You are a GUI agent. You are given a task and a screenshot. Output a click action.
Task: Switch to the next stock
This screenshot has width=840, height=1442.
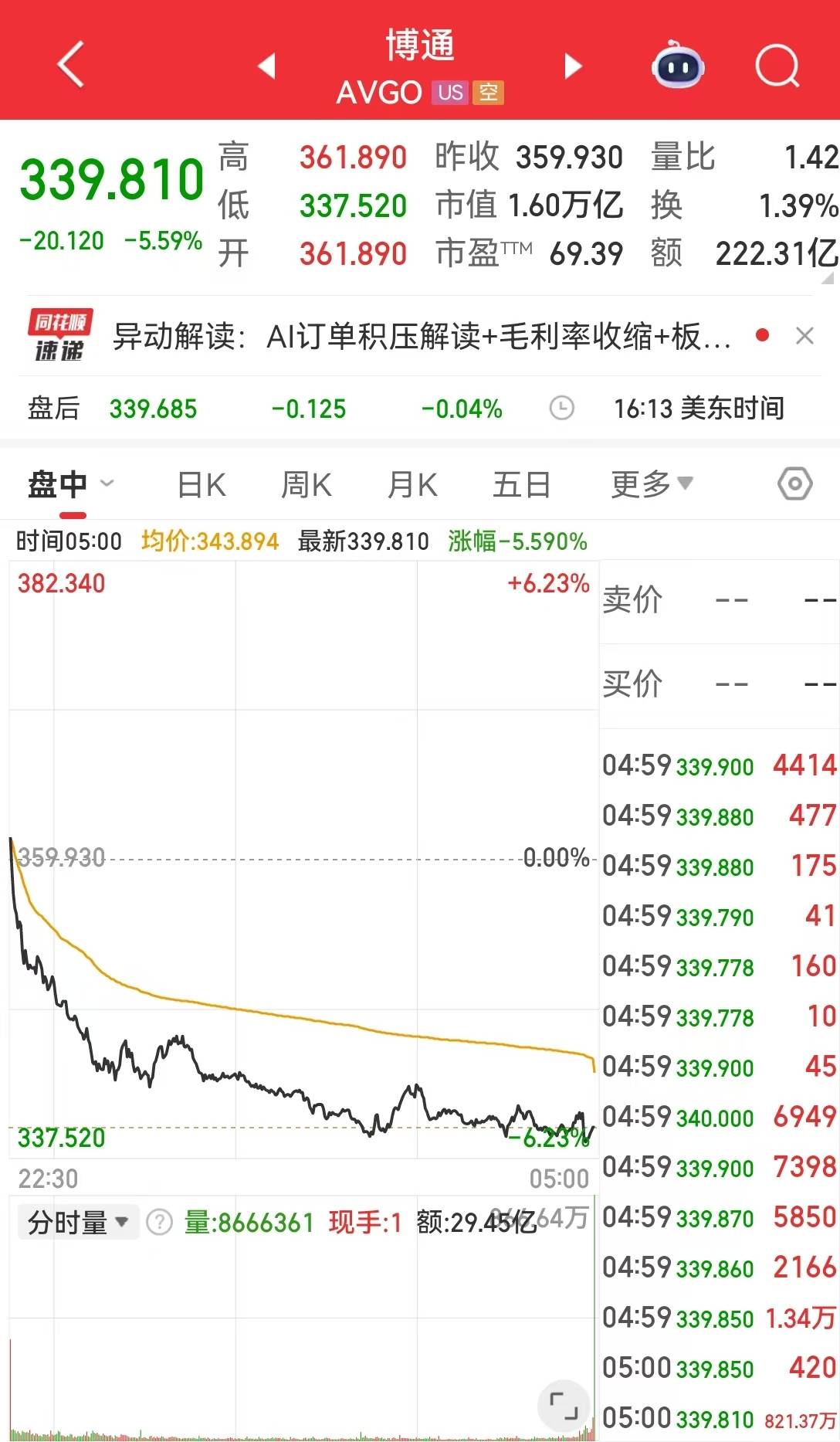pyautogui.click(x=572, y=66)
